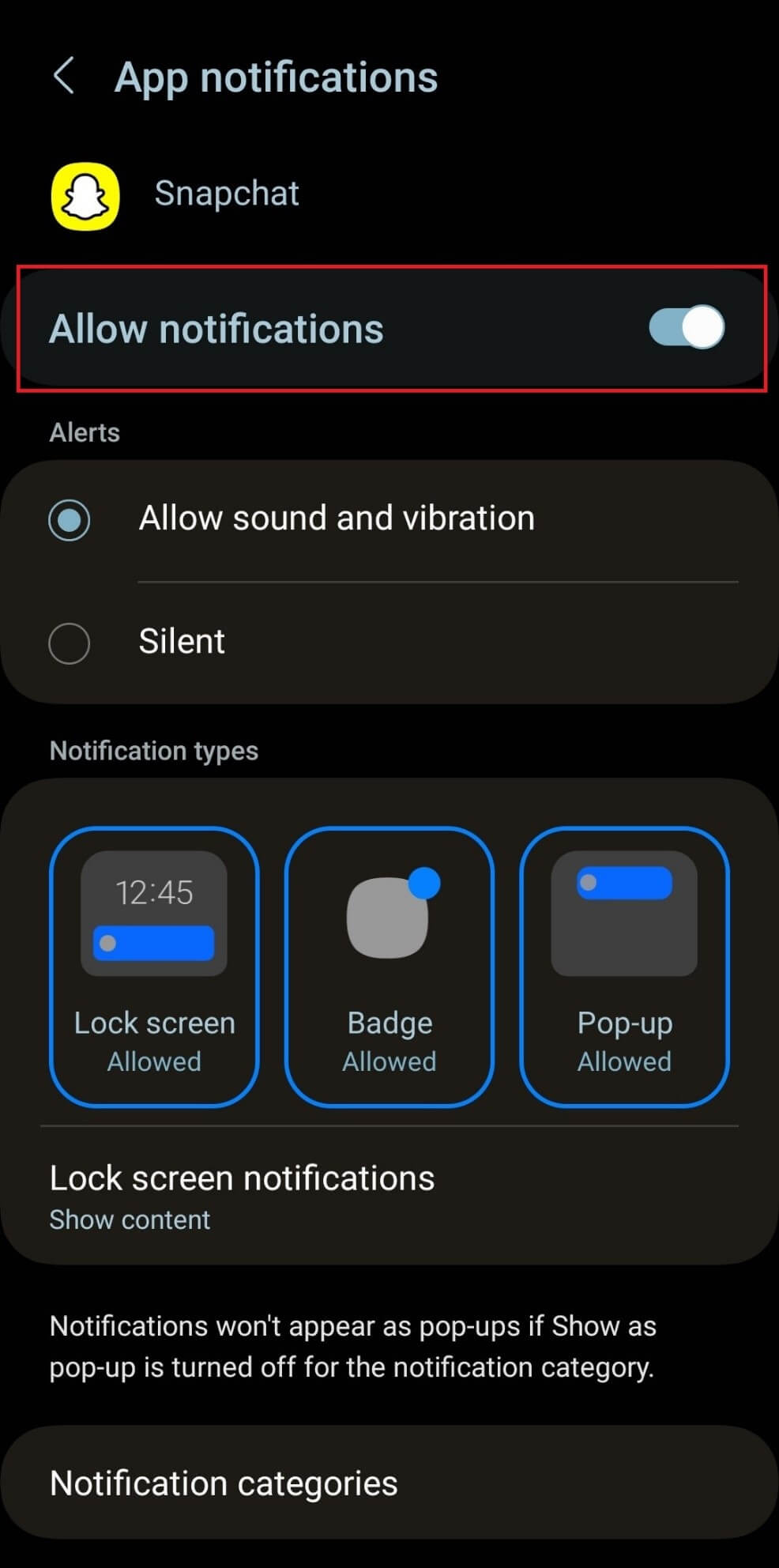Tap the gray app badge shape icon
Image resolution: width=779 pixels, height=1568 pixels.
(x=386, y=921)
